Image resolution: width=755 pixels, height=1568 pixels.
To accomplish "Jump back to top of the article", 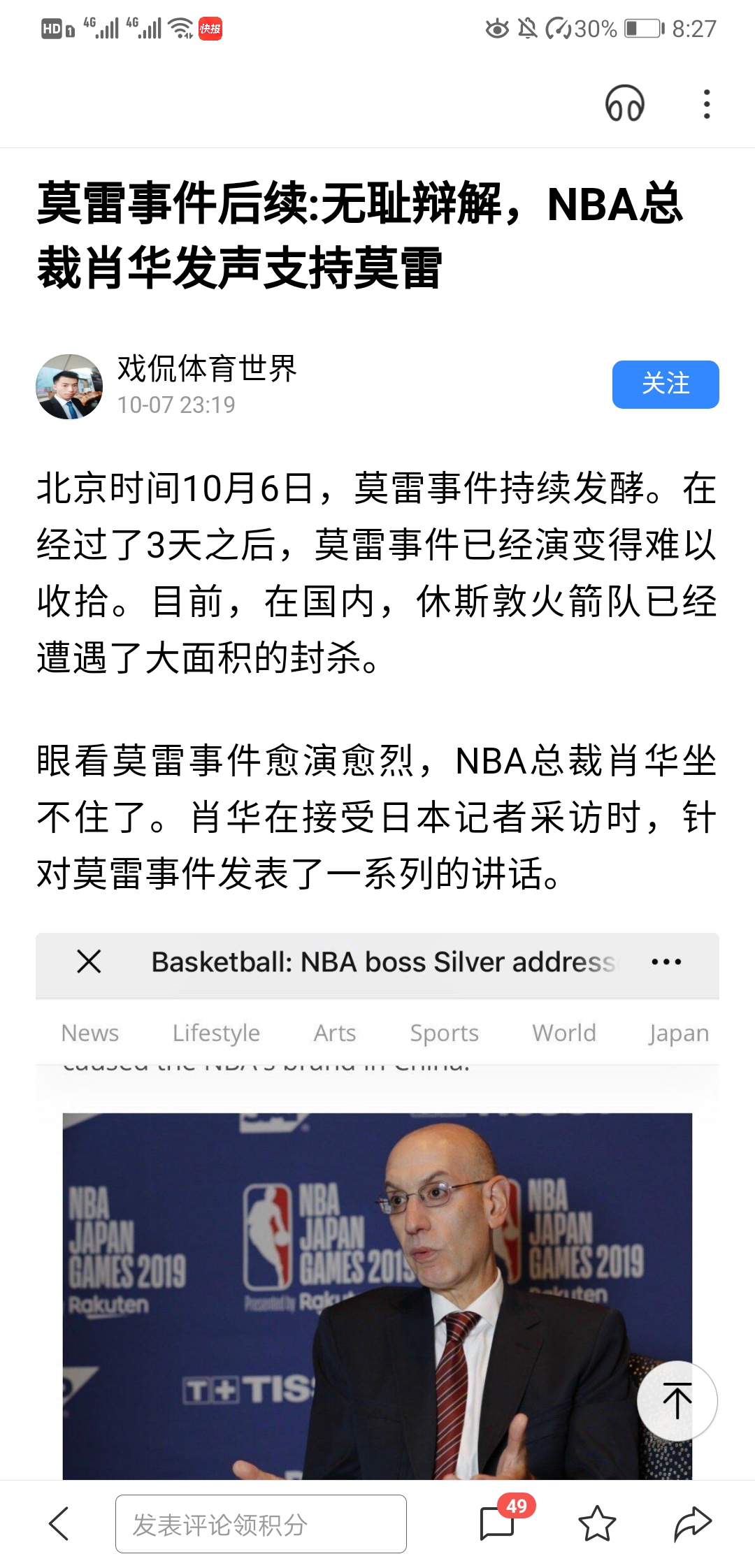I will click(x=677, y=1400).
